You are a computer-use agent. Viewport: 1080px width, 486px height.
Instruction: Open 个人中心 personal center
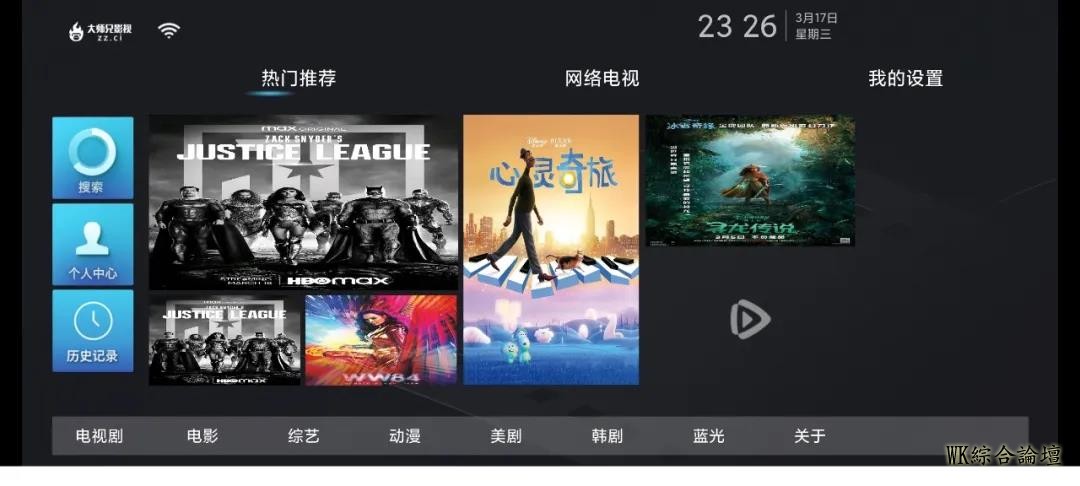[92, 244]
